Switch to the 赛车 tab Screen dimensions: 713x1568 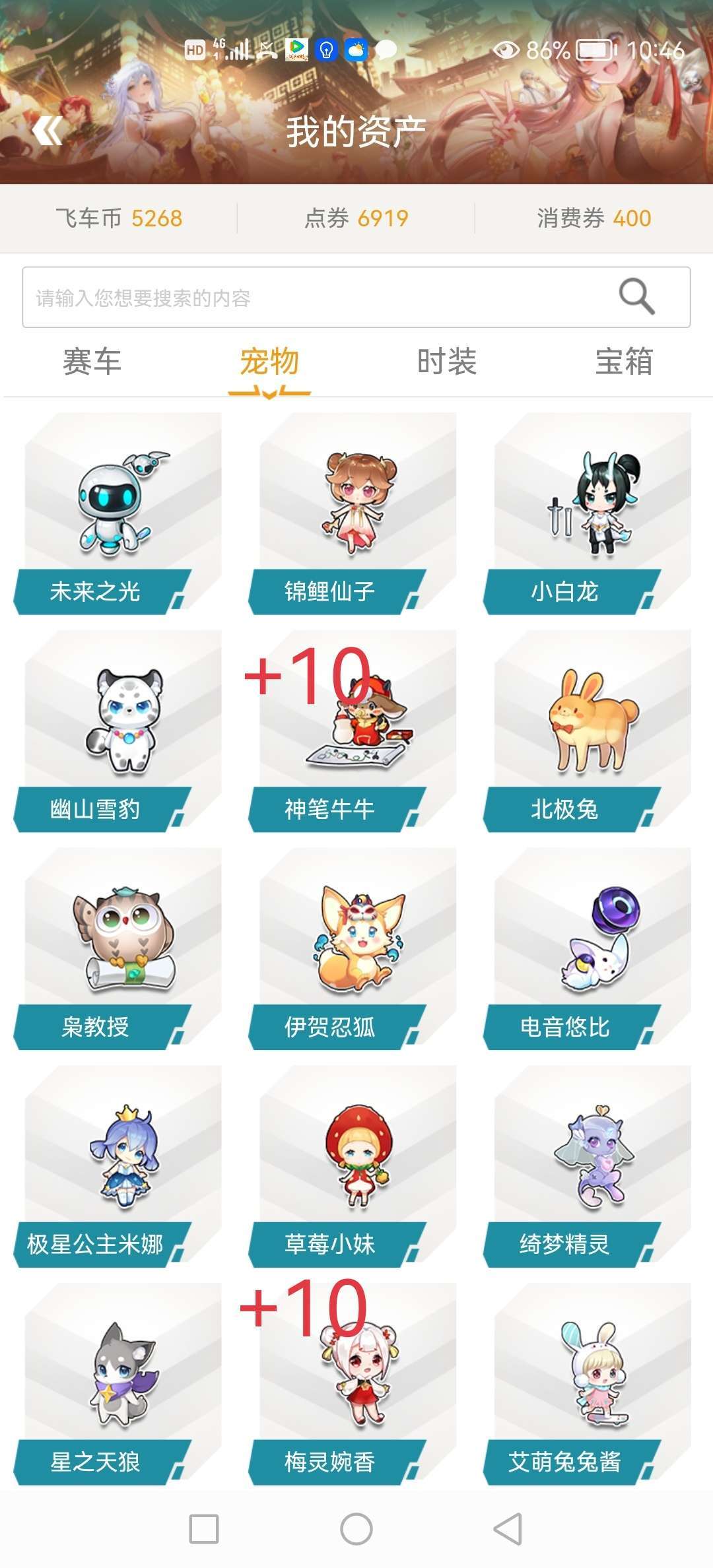click(92, 362)
